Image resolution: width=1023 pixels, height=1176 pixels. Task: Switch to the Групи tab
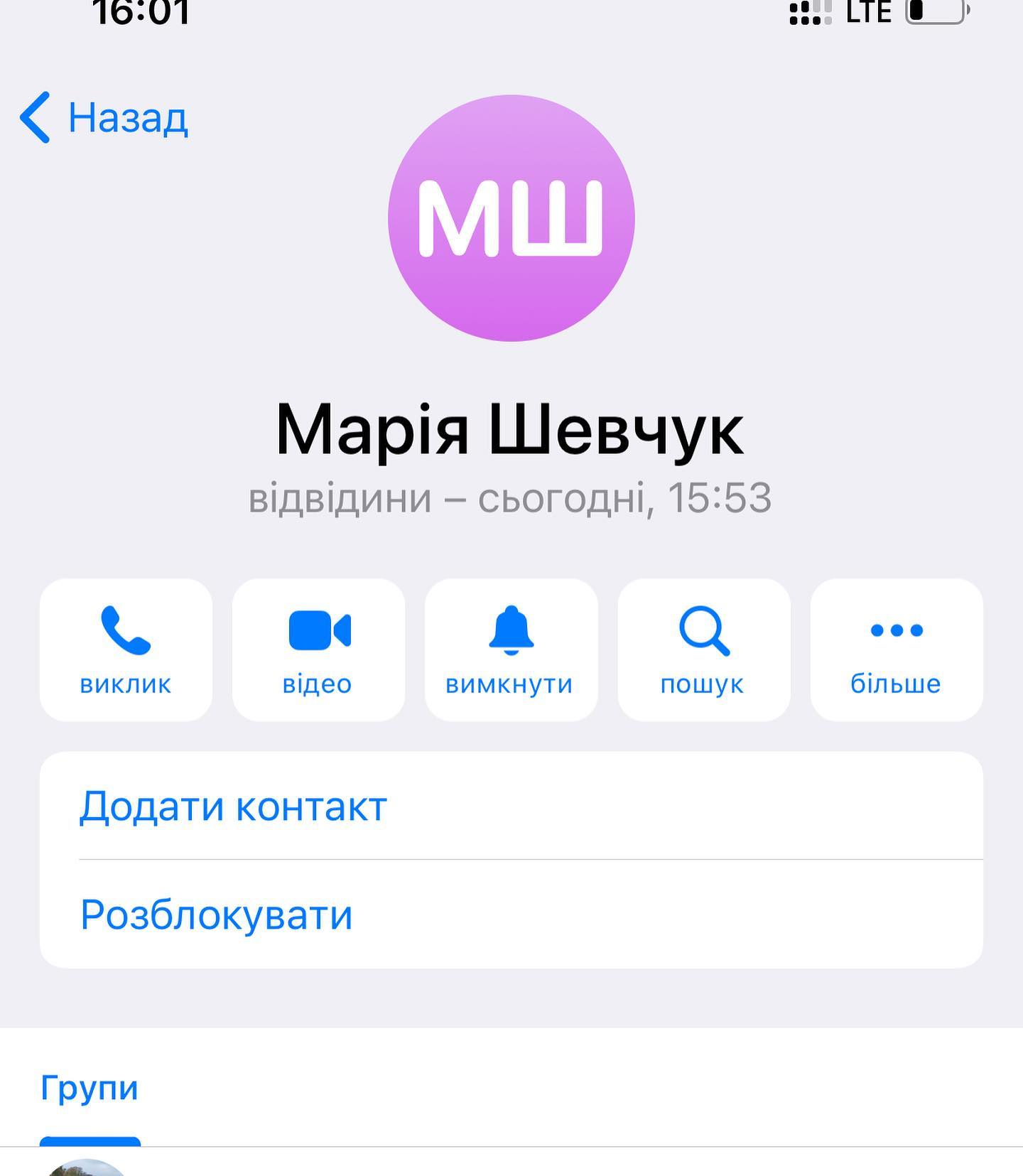[x=90, y=1088]
